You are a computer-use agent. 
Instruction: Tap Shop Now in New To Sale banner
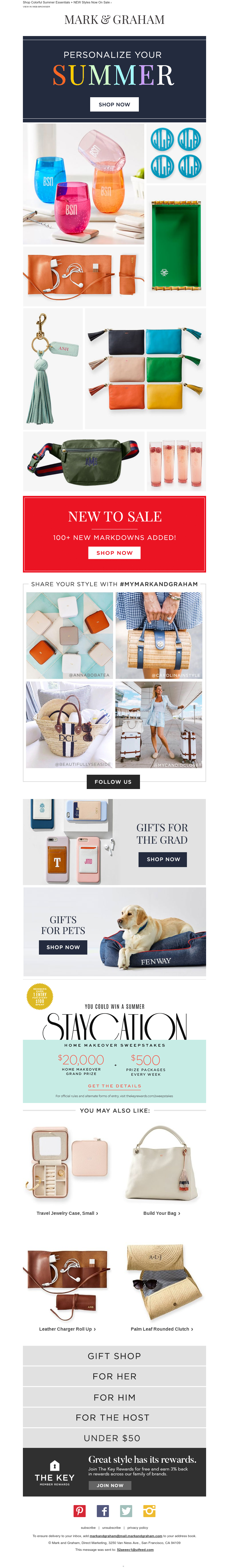point(114,553)
